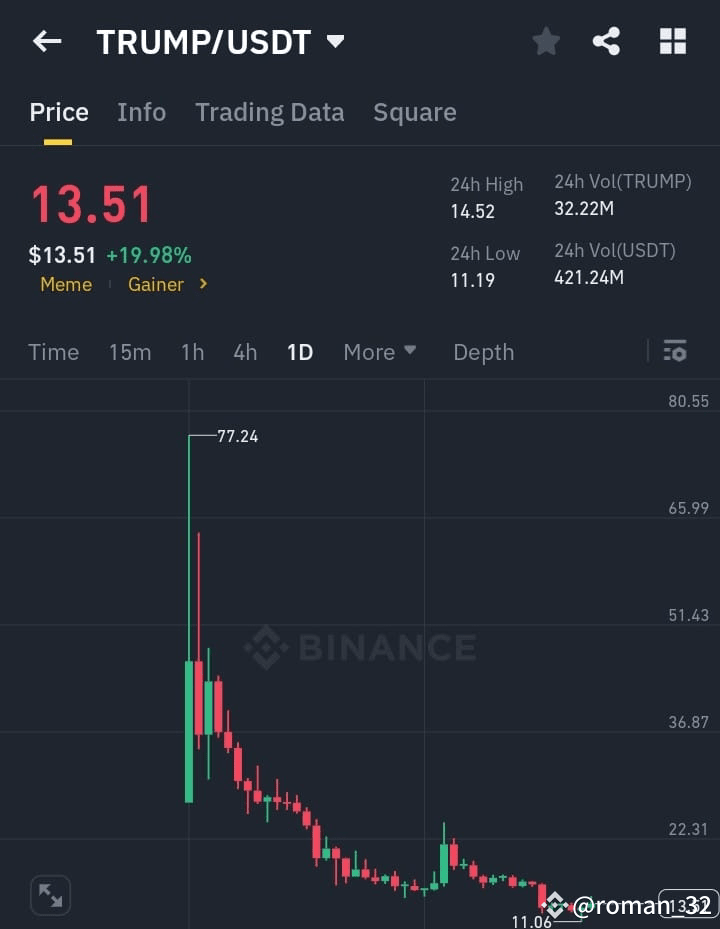
Task: Switch chart to 15m interval
Action: point(130,352)
